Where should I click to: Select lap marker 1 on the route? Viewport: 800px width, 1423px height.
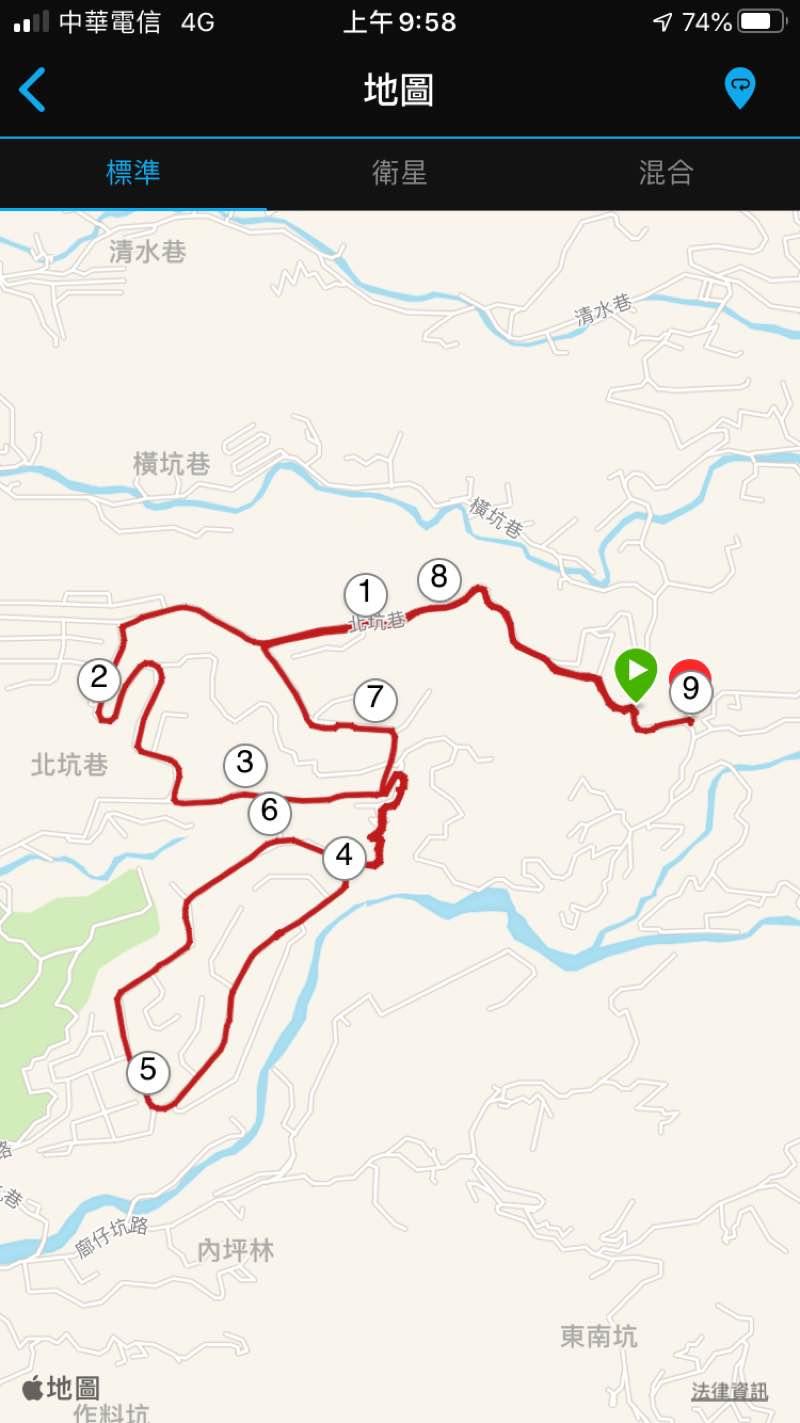pos(365,593)
